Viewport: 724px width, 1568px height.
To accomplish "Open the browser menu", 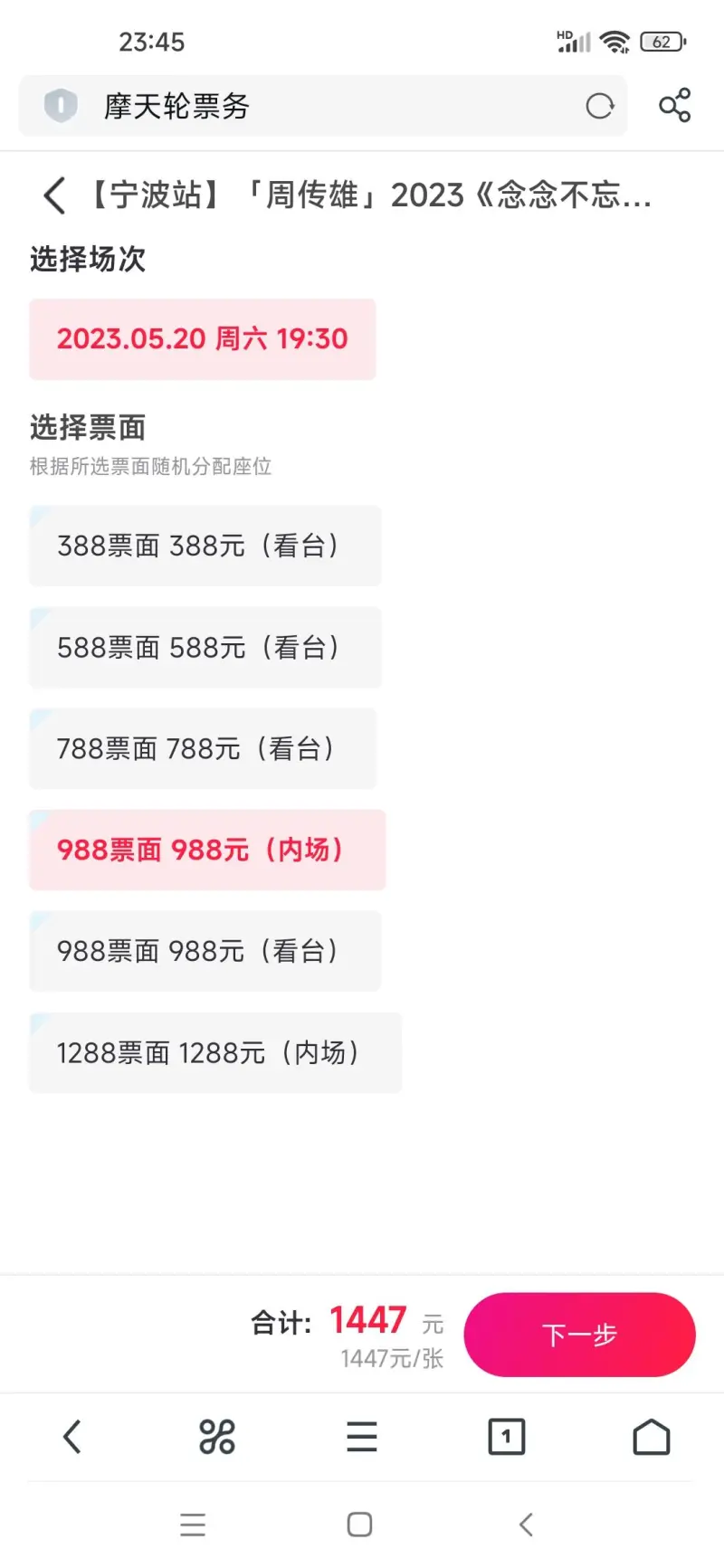I will [362, 1436].
